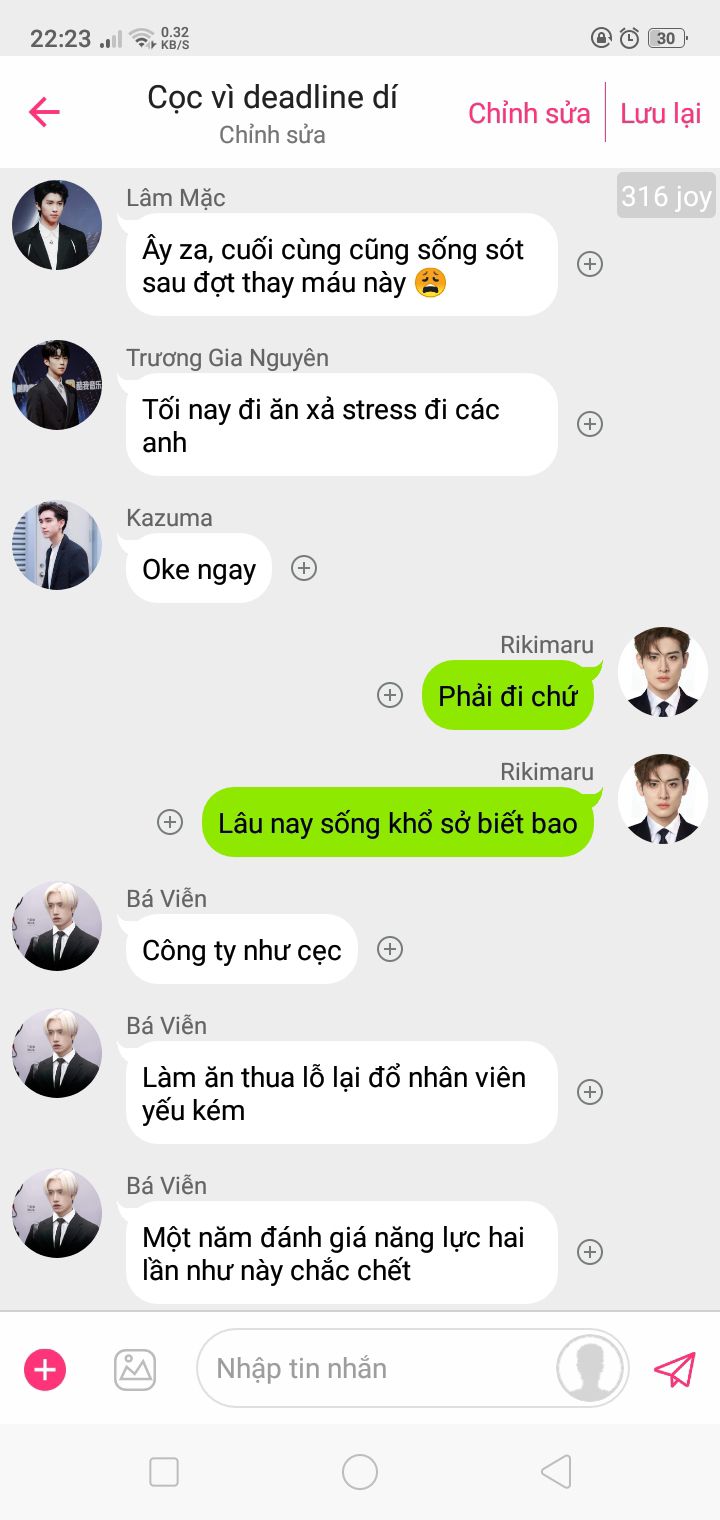Send the message with paper plane
This screenshot has width=720, height=1520.
point(675,1369)
